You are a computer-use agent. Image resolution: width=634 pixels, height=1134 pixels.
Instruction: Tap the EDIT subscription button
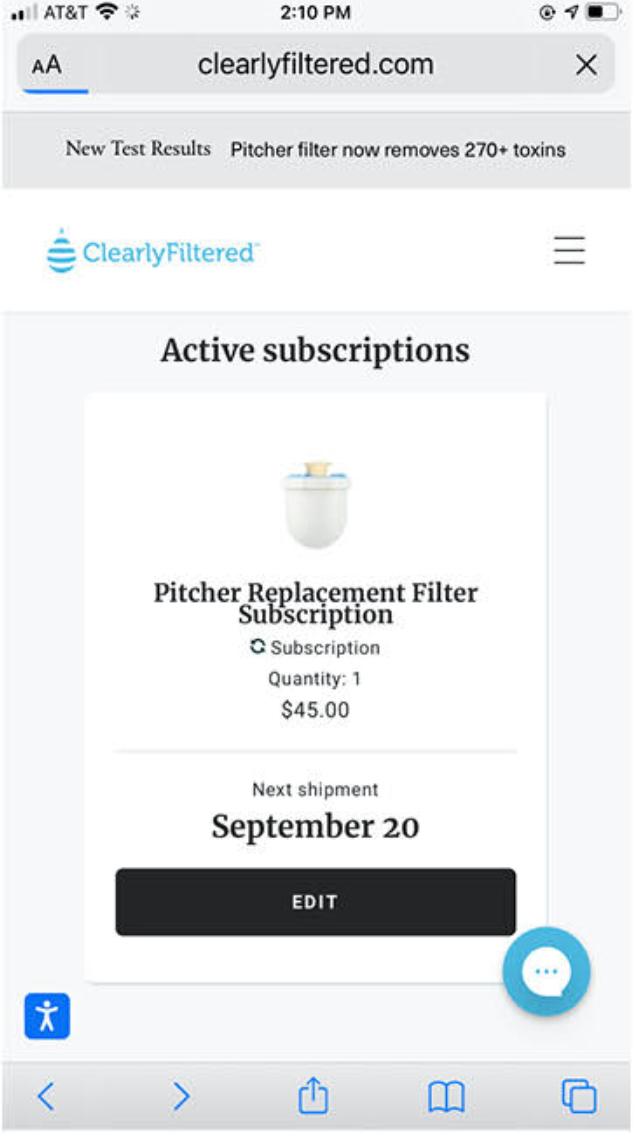coord(315,902)
